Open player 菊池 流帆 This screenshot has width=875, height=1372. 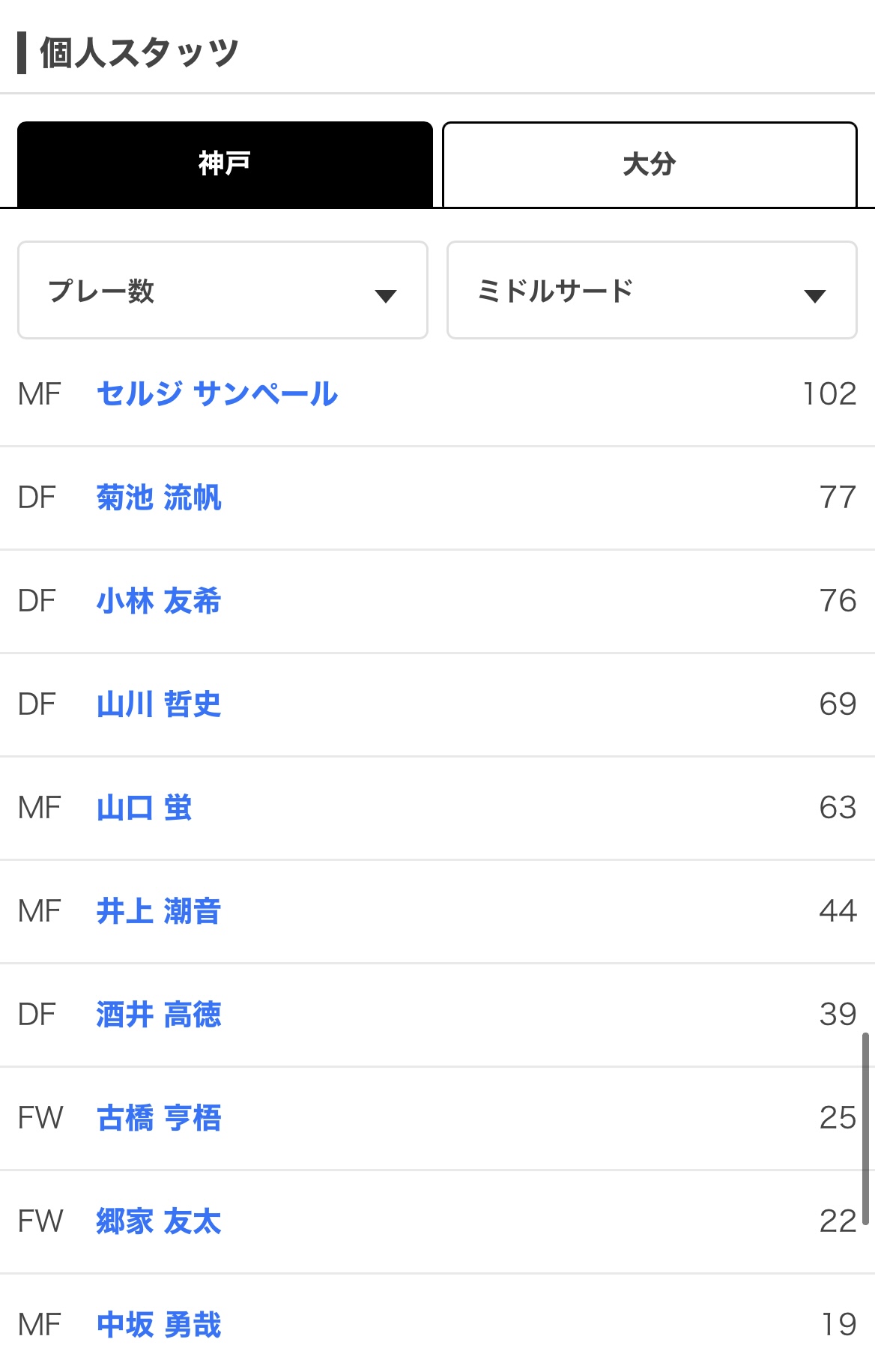tap(159, 498)
